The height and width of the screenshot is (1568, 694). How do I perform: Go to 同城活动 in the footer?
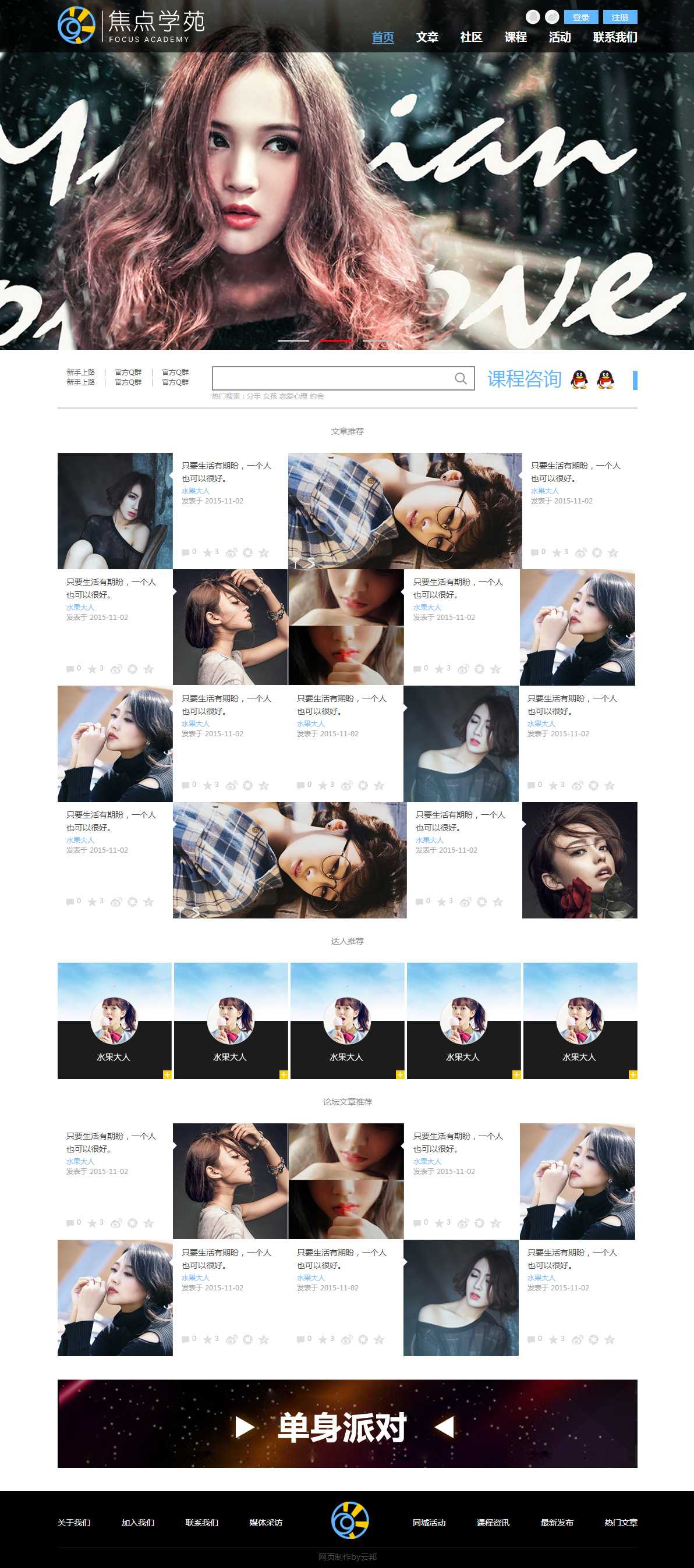(429, 1523)
